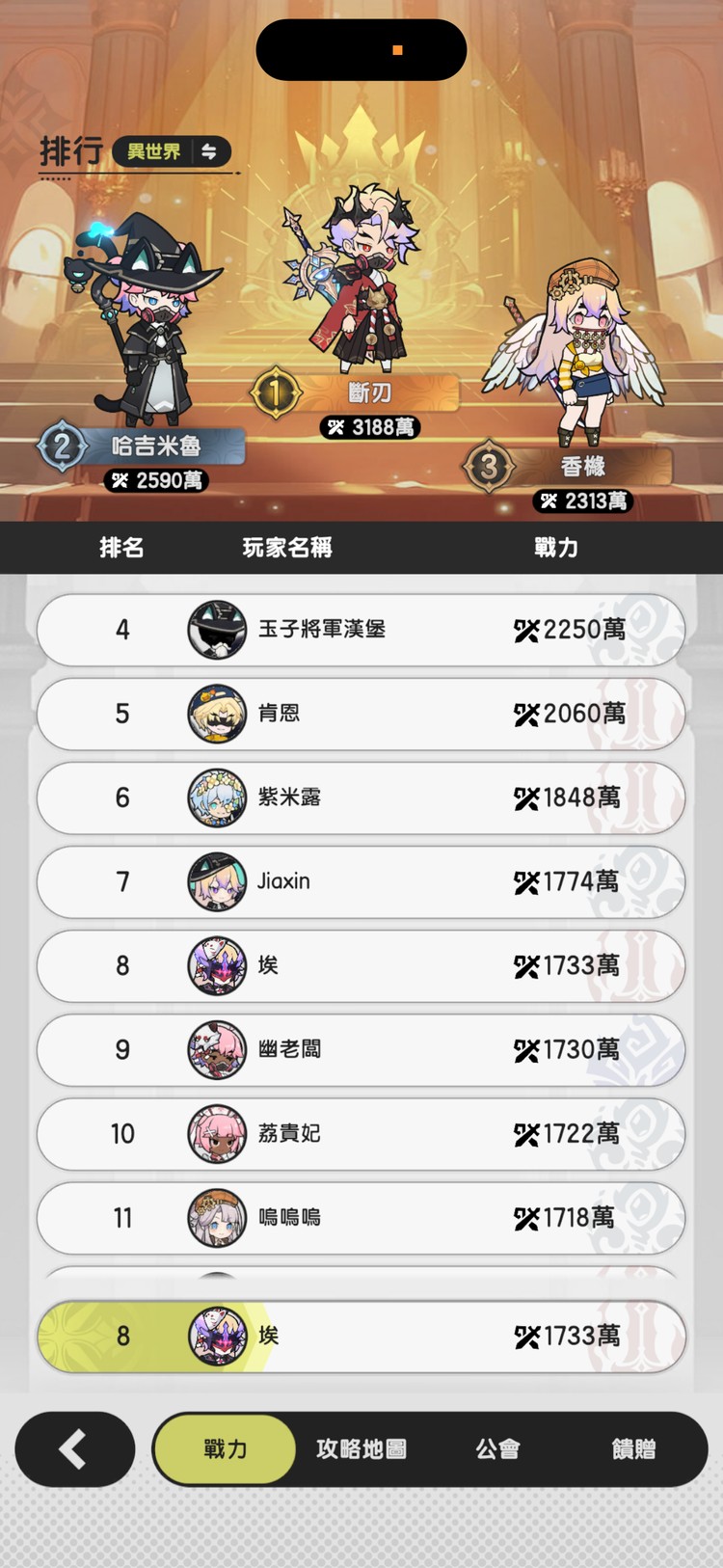Click the rank 3 badge next to 香橼
Viewport: 723px width, 1568px height.
click(490, 467)
